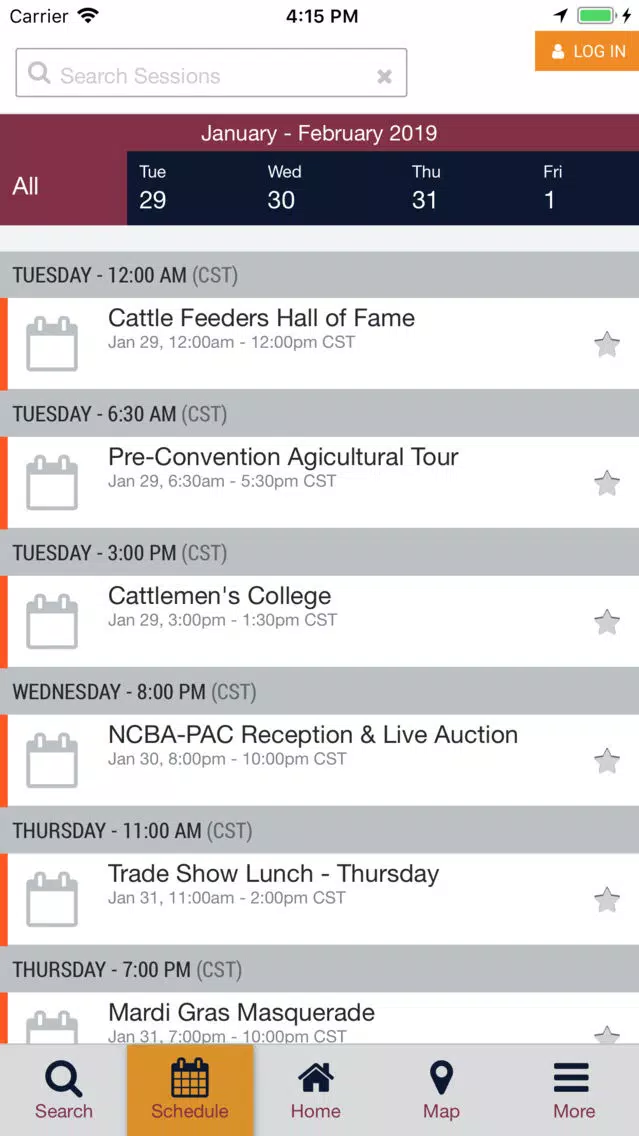Clear the search box with the X
This screenshot has height=1136, width=639.
coord(385,77)
